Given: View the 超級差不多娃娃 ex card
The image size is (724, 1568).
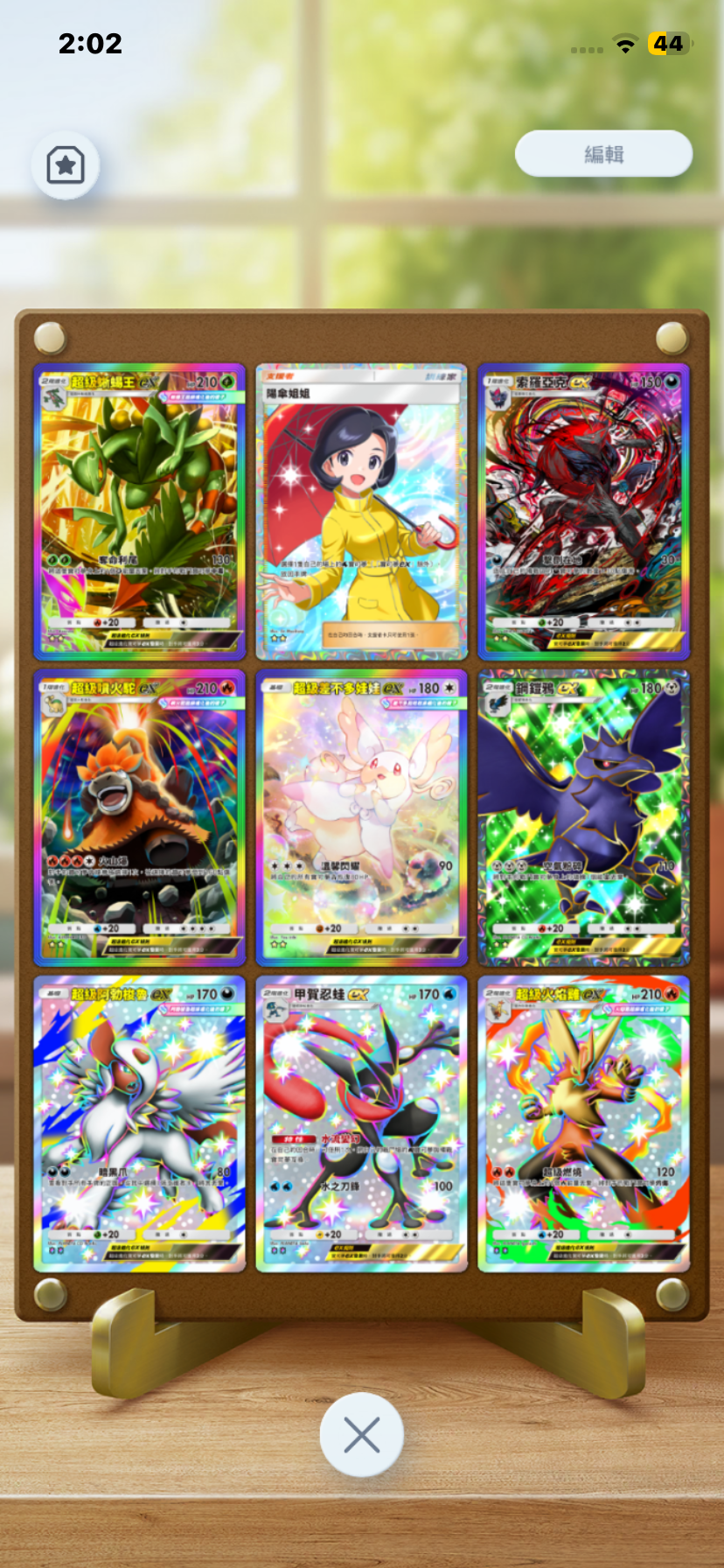Looking at the screenshot, I should tap(361, 818).
